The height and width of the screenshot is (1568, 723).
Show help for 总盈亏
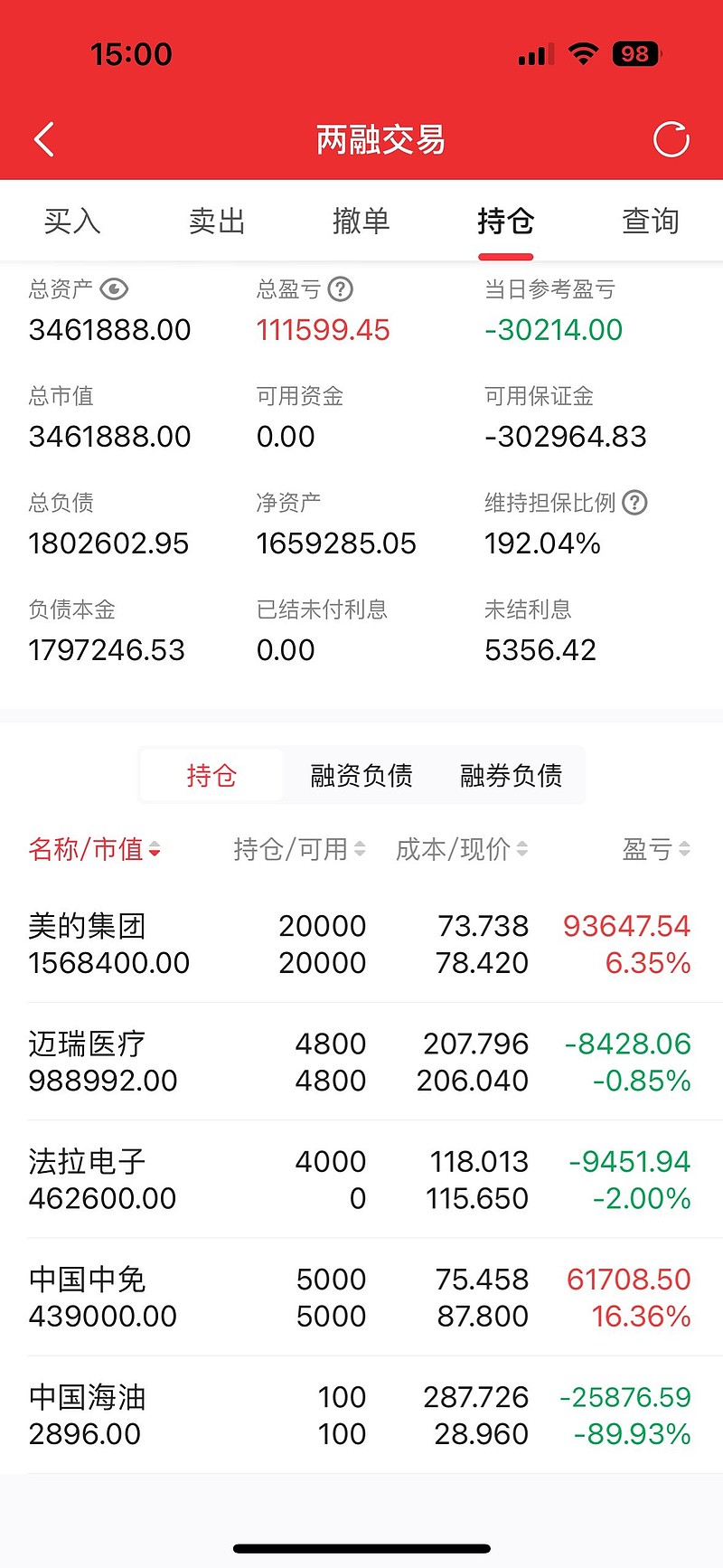coord(341,289)
